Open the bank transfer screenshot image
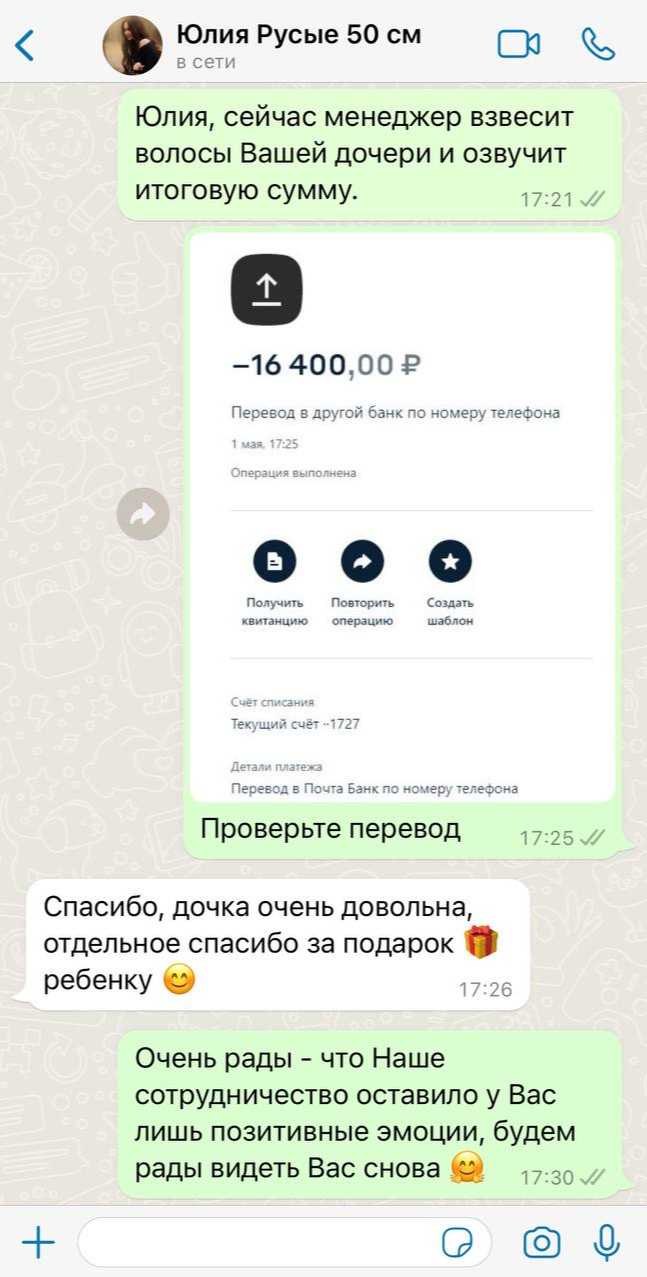Image resolution: width=647 pixels, height=1277 pixels. click(x=402, y=517)
